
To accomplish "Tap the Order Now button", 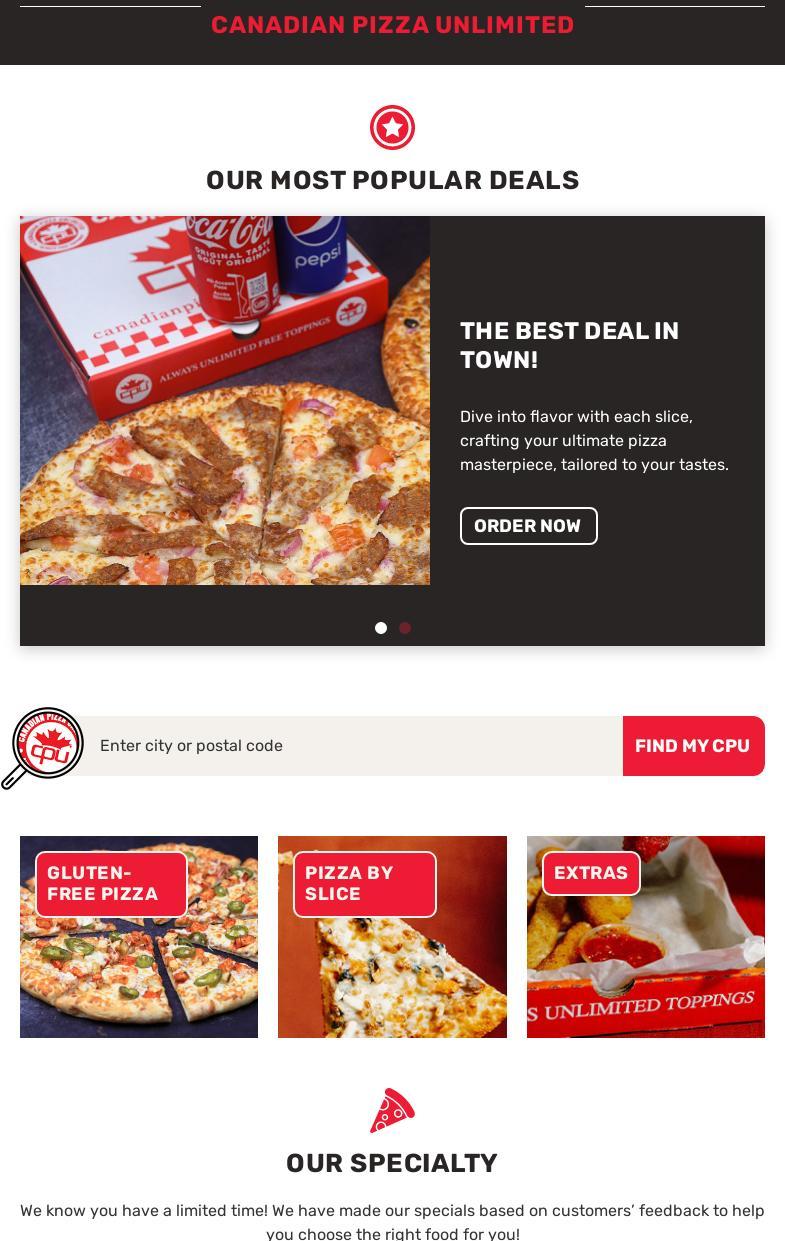I will point(528,526).
